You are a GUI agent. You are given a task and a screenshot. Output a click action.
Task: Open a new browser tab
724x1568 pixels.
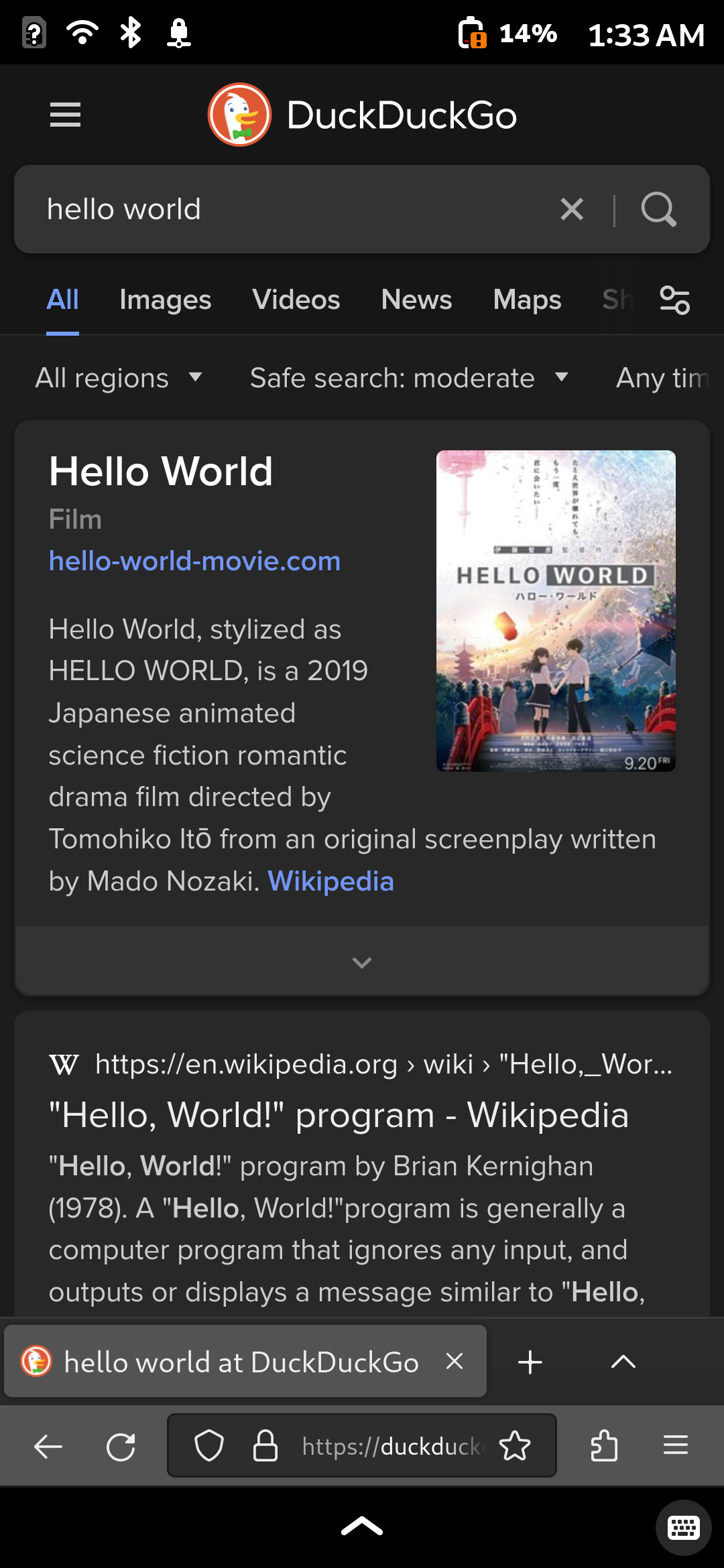coord(530,1362)
